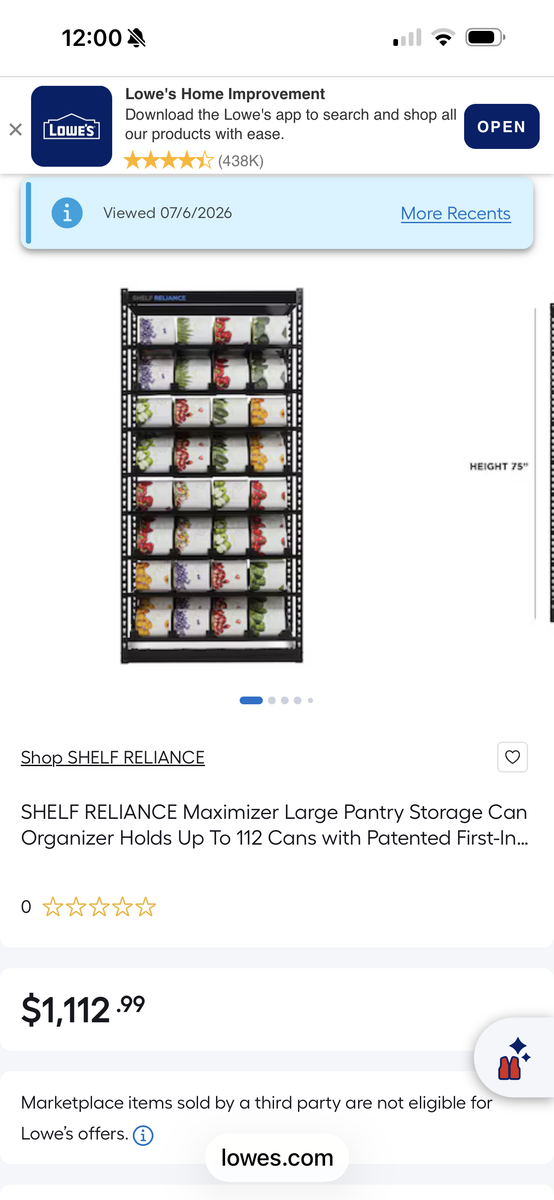Save item with the heart icon
The image size is (554, 1200).
[x=513, y=757]
